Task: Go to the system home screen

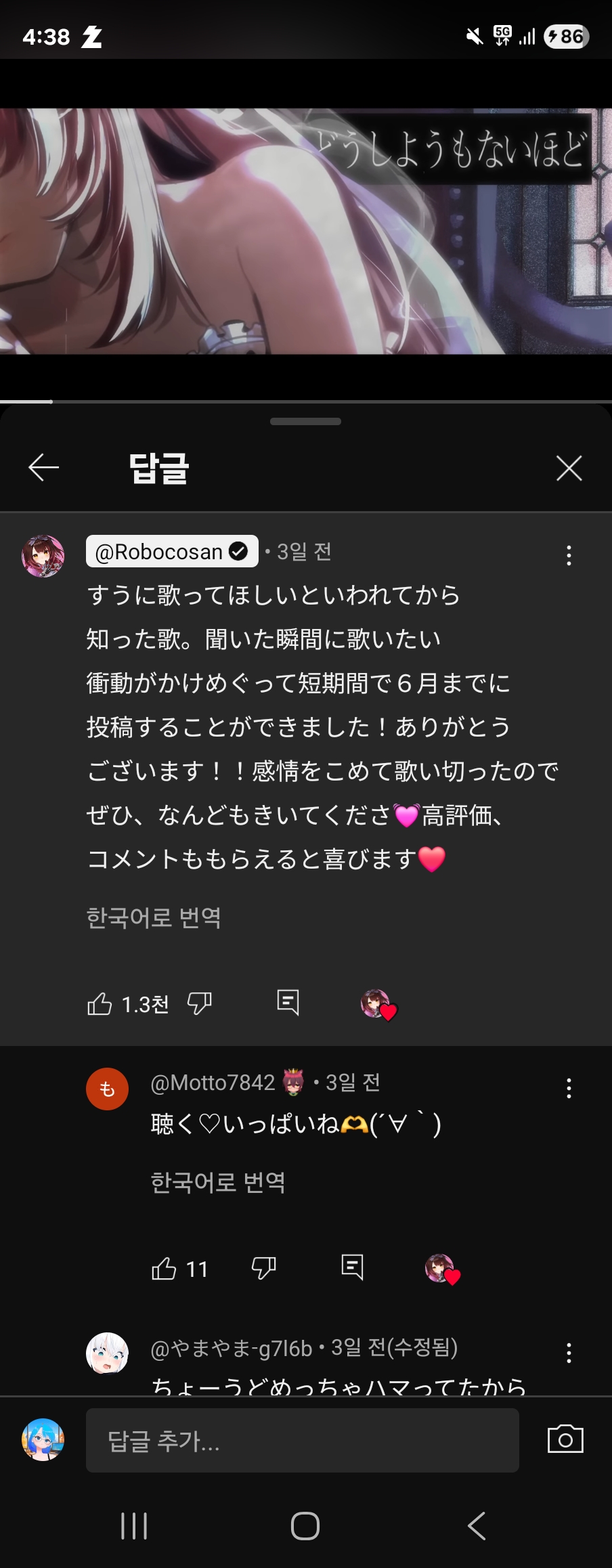Action: (x=305, y=1525)
